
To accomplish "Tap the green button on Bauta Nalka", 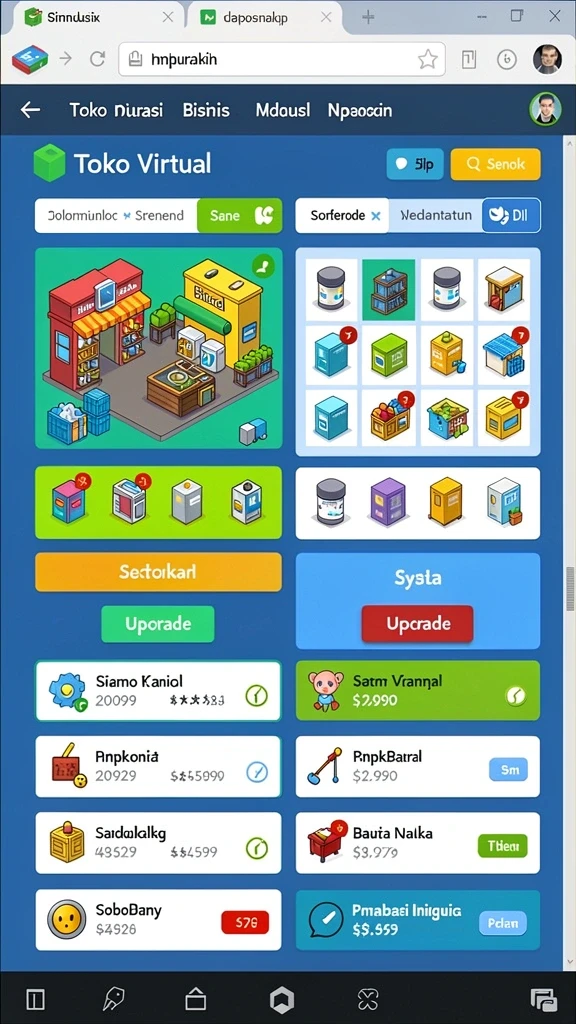I will (503, 846).
